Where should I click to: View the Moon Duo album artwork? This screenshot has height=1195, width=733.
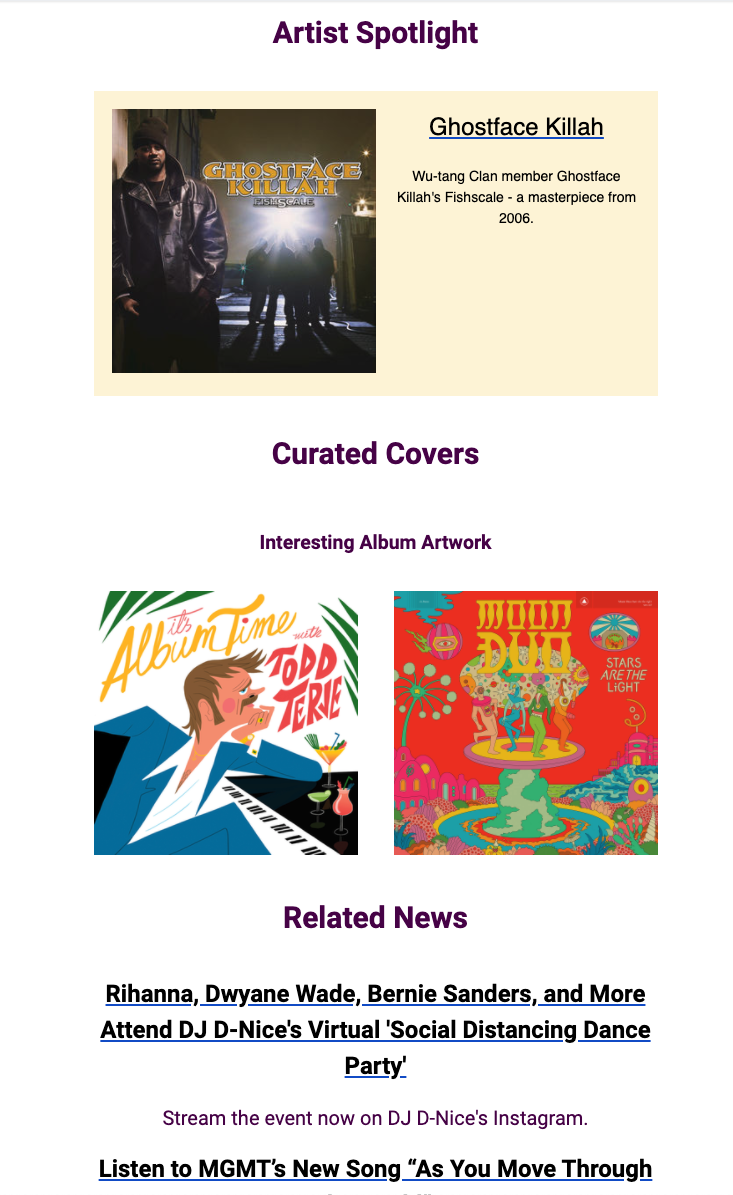click(526, 722)
